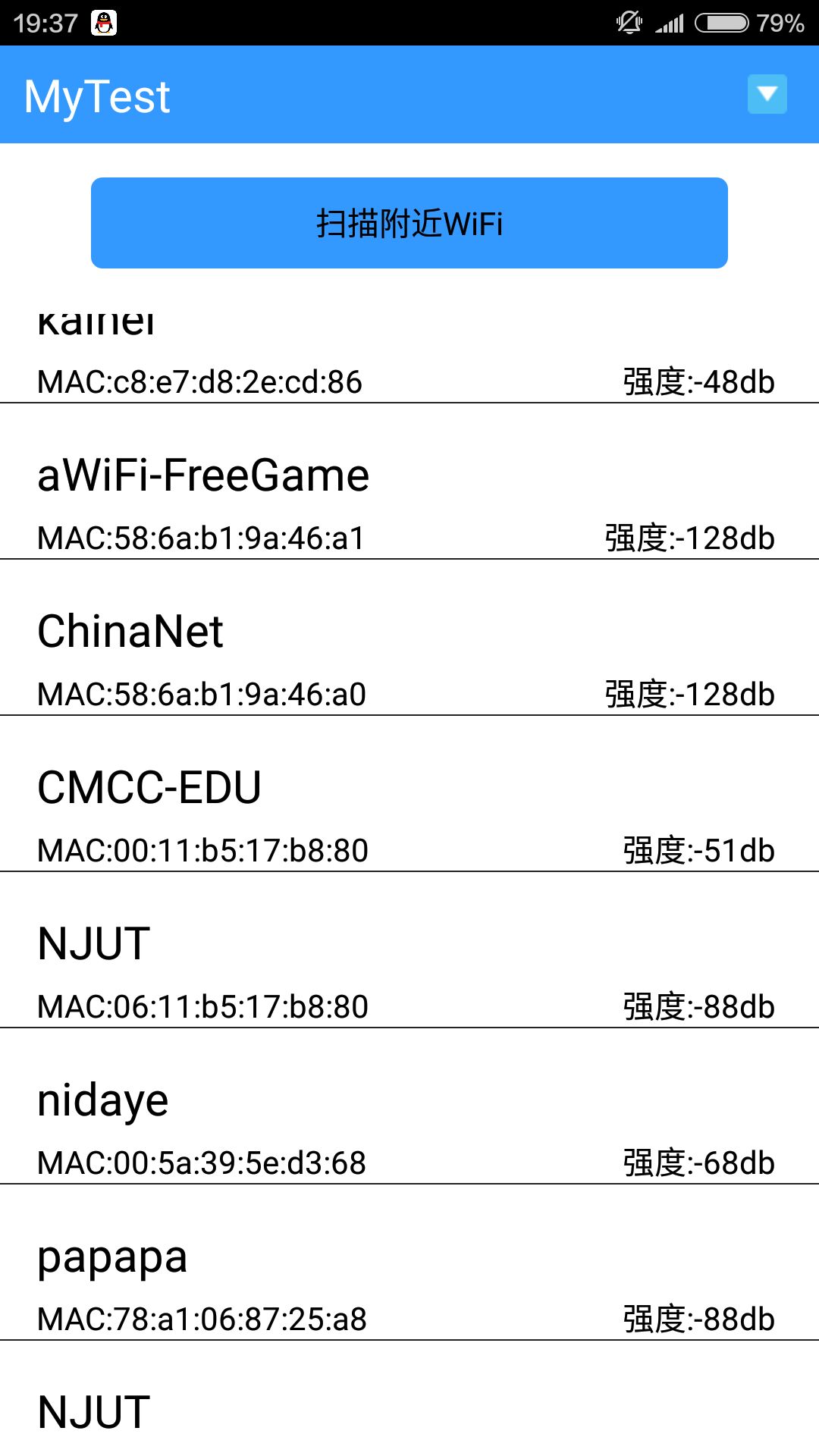Choose the ChinaNet network row

(409, 657)
